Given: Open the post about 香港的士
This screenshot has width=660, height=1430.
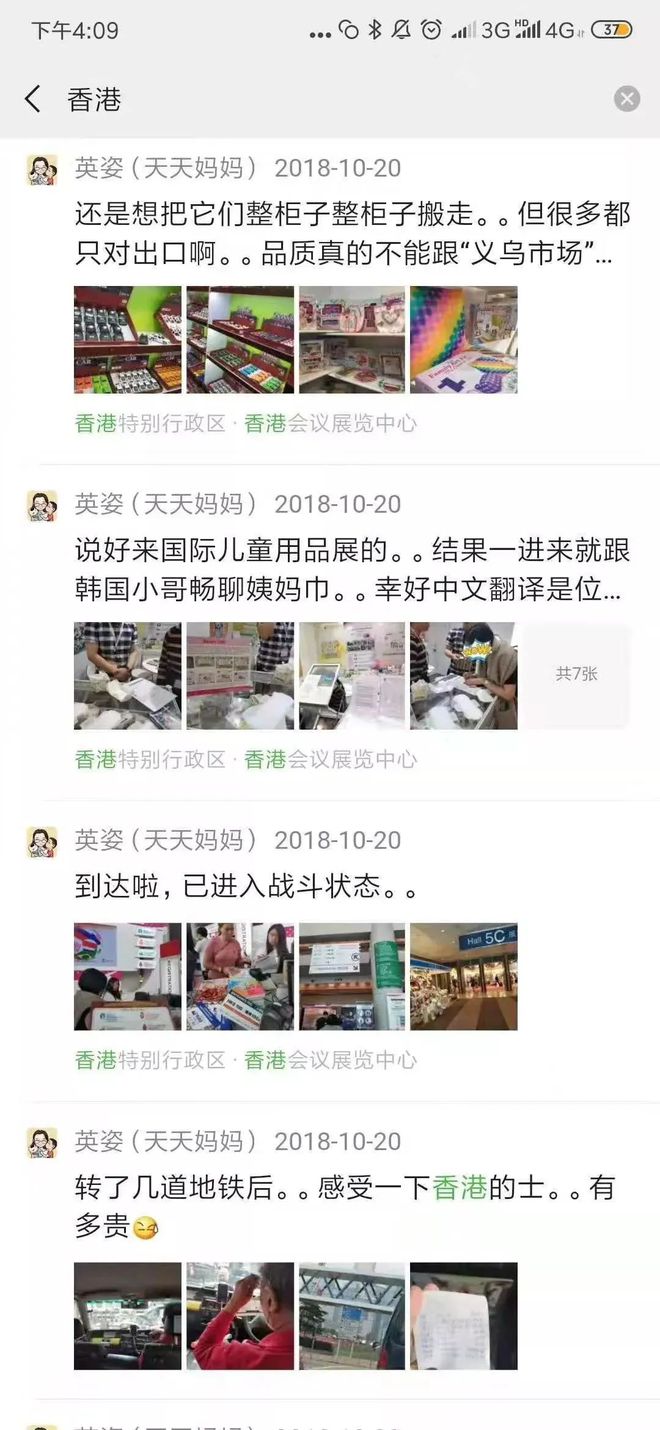Looking at the screenshot, I should point(344,1205).
